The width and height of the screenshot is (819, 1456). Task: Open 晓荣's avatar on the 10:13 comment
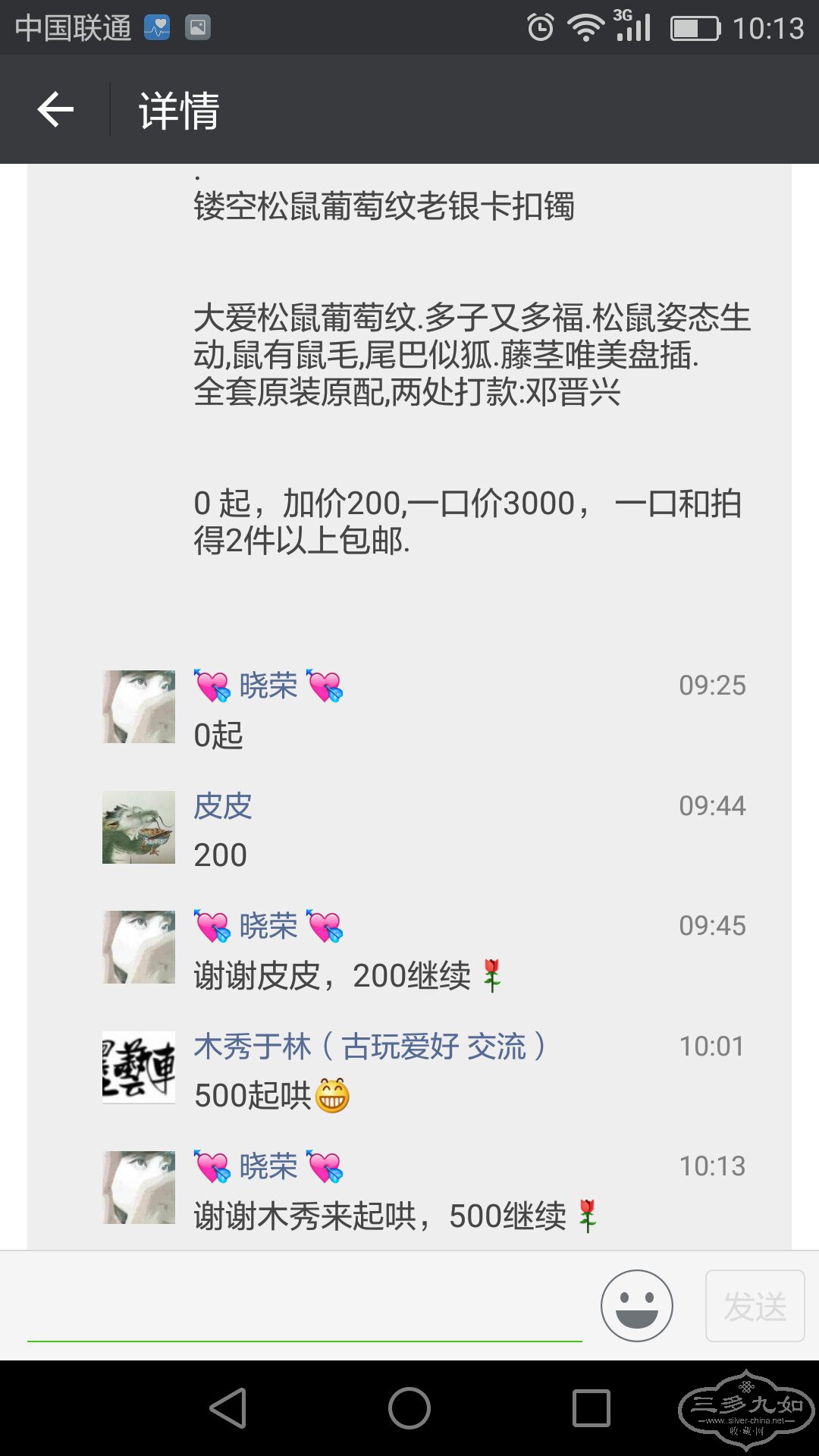139,1188
